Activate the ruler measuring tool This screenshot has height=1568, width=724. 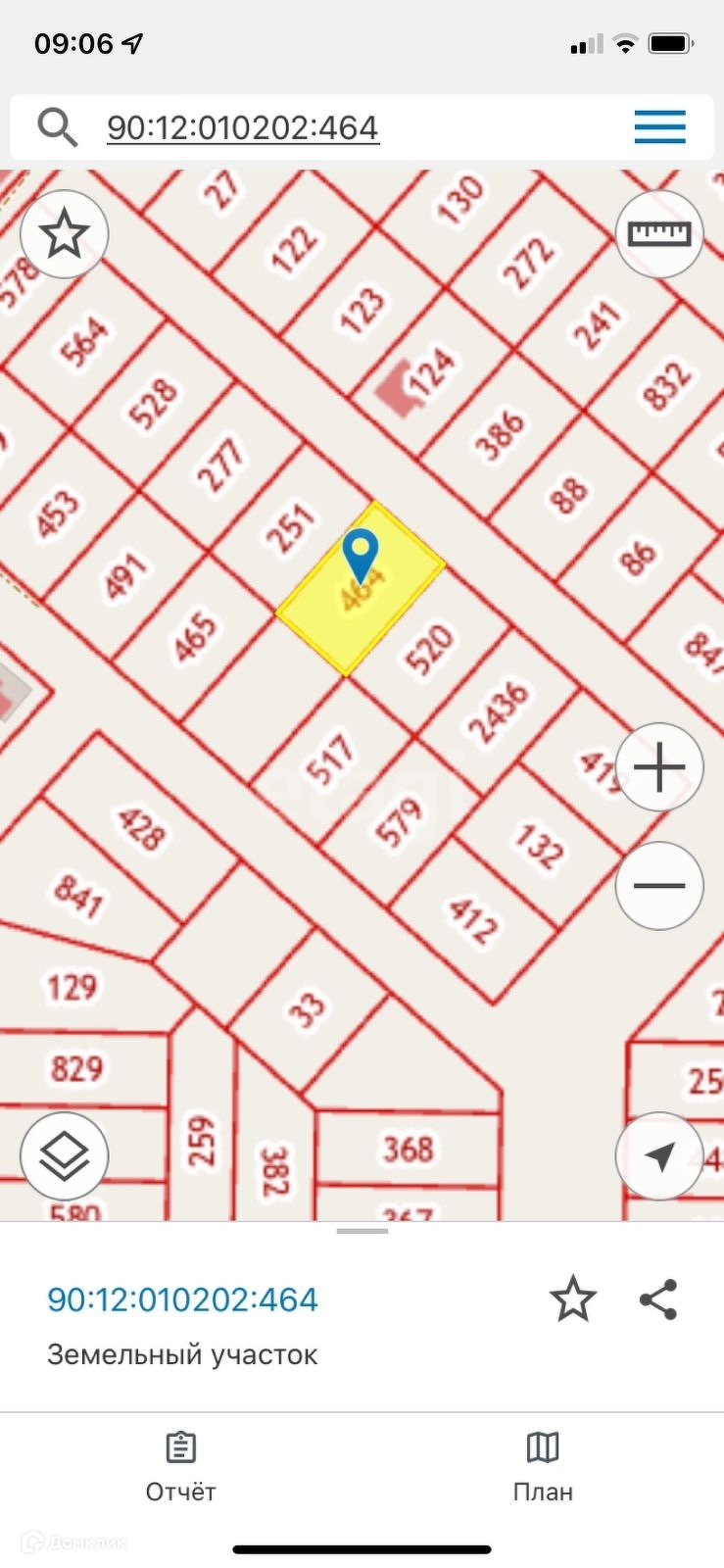pyautogui.click(x=659, y=234)
